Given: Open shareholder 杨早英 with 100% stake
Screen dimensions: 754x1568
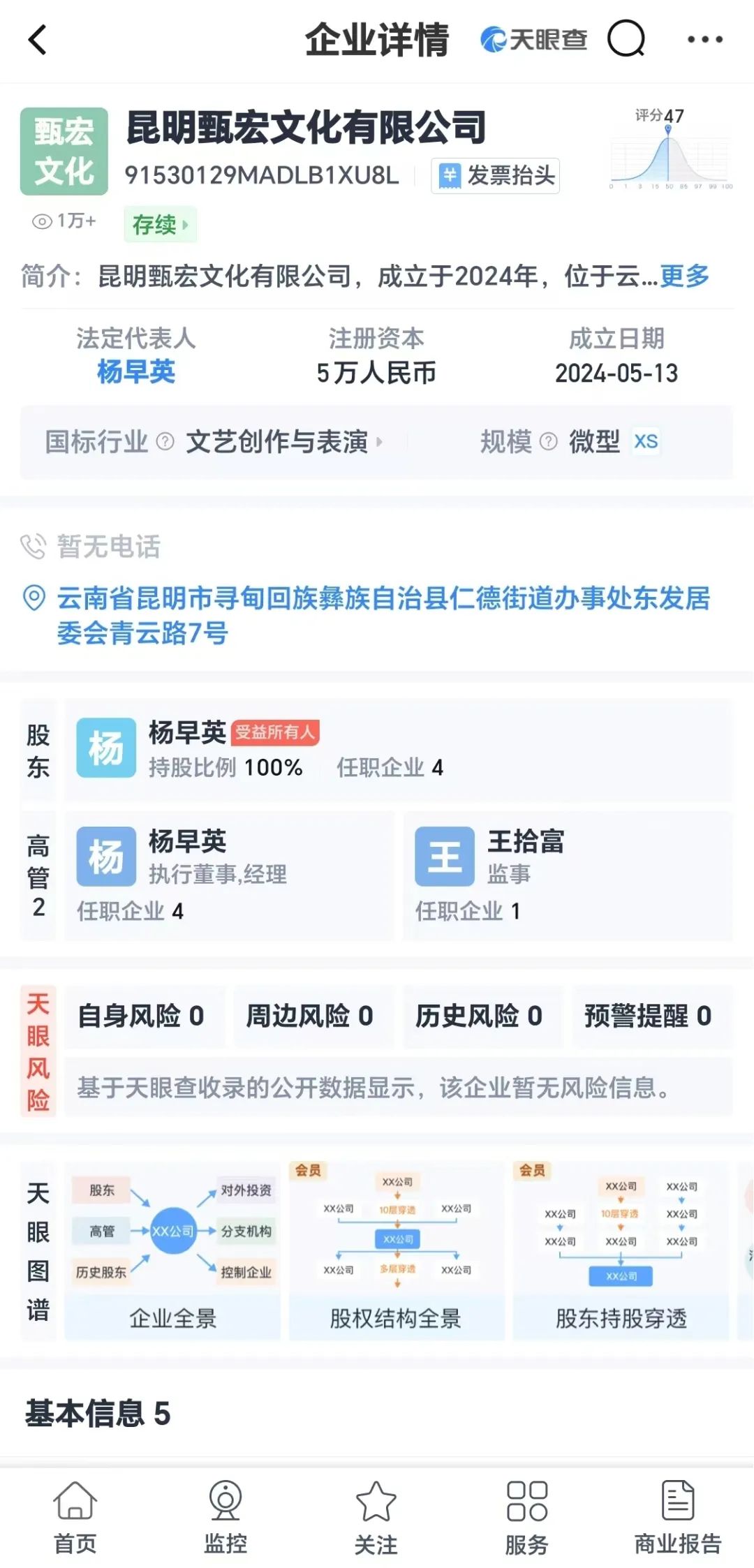Looking at the screenshot, I should click(398, 749).
